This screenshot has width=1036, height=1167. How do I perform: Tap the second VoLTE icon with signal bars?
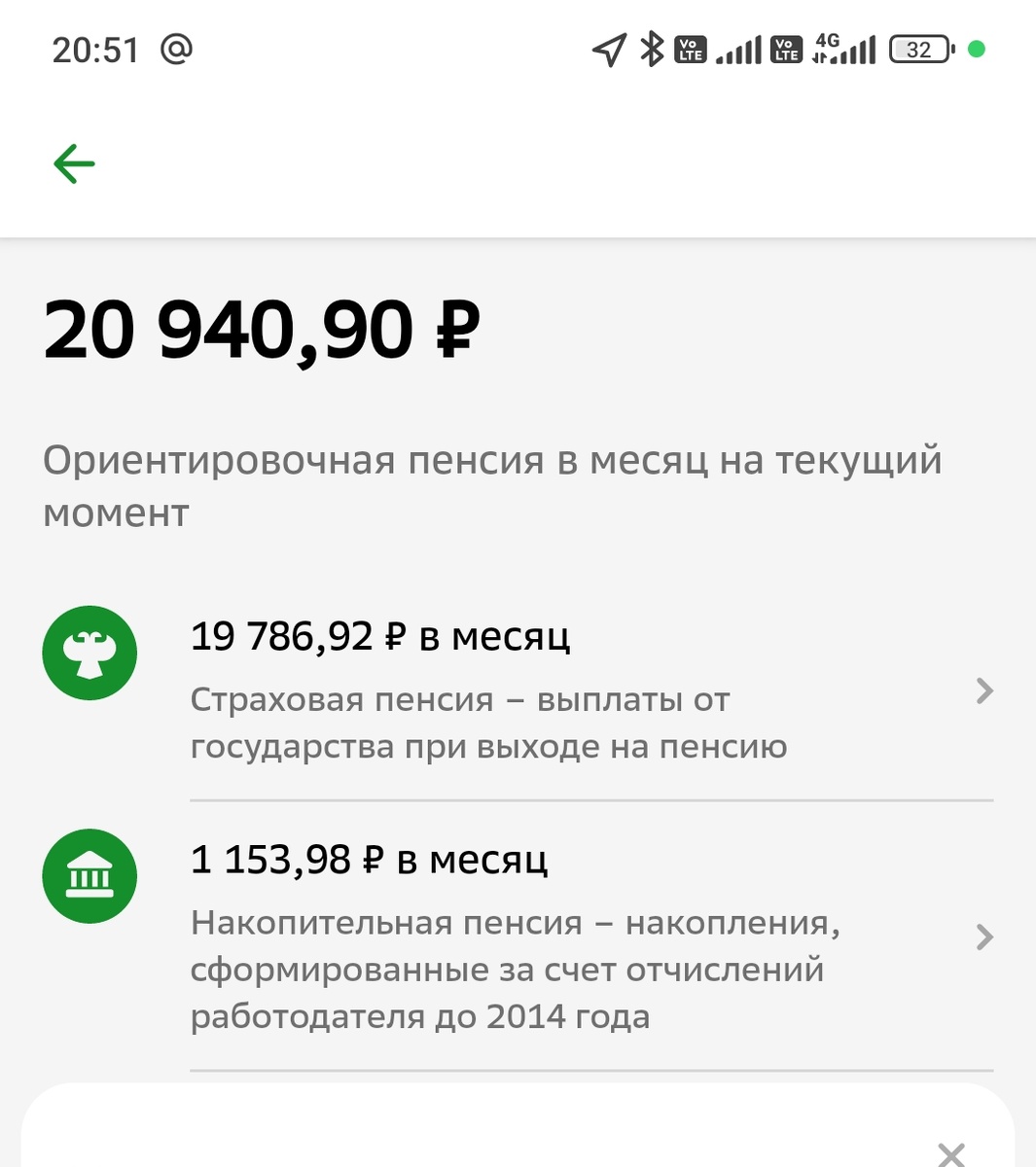click(784, 47)
